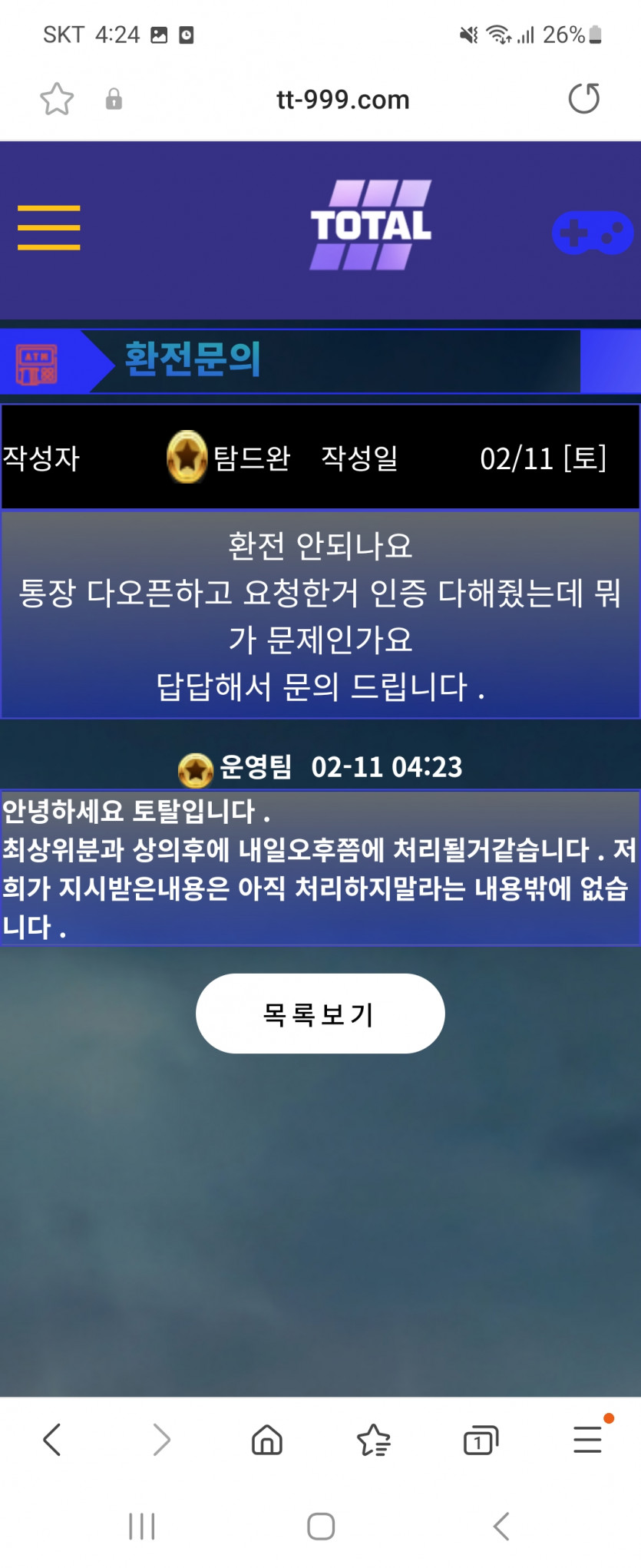
Task: Open recent apps from the navigation bar
Action: coord(142,1526)
